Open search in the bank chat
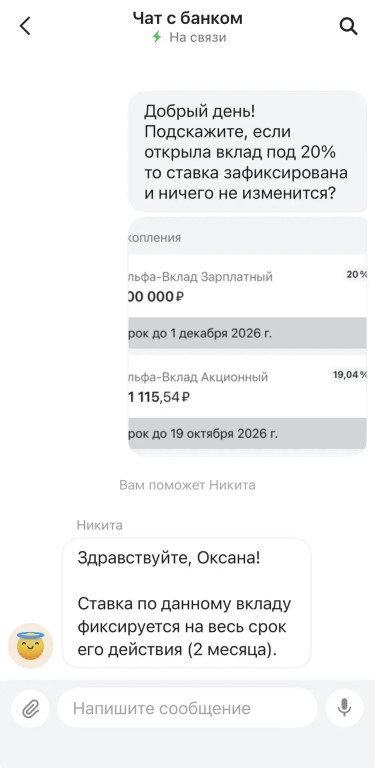Image resolution: width=375 pixels, height=768 pixels. [348, 26]
